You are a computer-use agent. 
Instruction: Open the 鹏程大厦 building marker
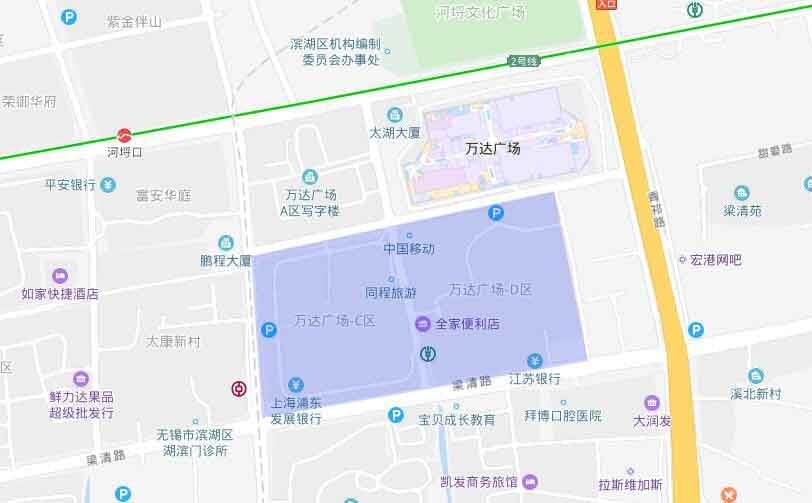(225, 243)
